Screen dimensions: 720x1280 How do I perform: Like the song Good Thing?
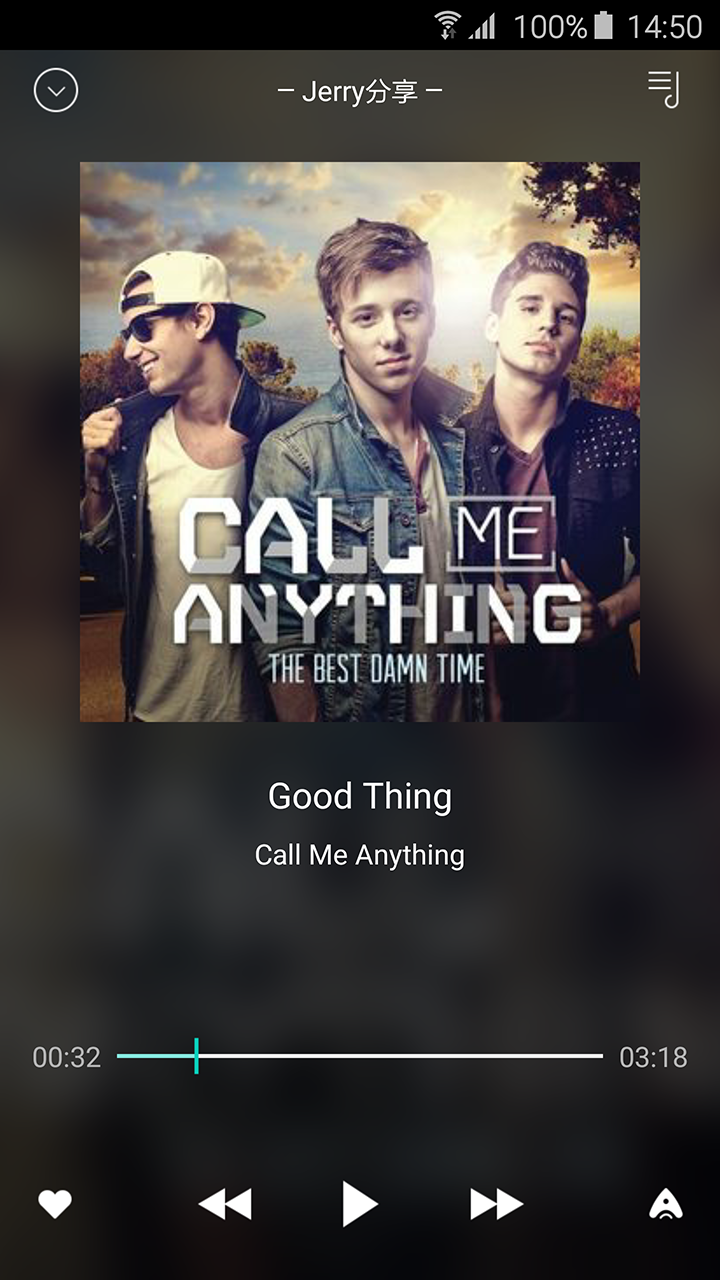pyautogui.click(x=55, y=1204)
